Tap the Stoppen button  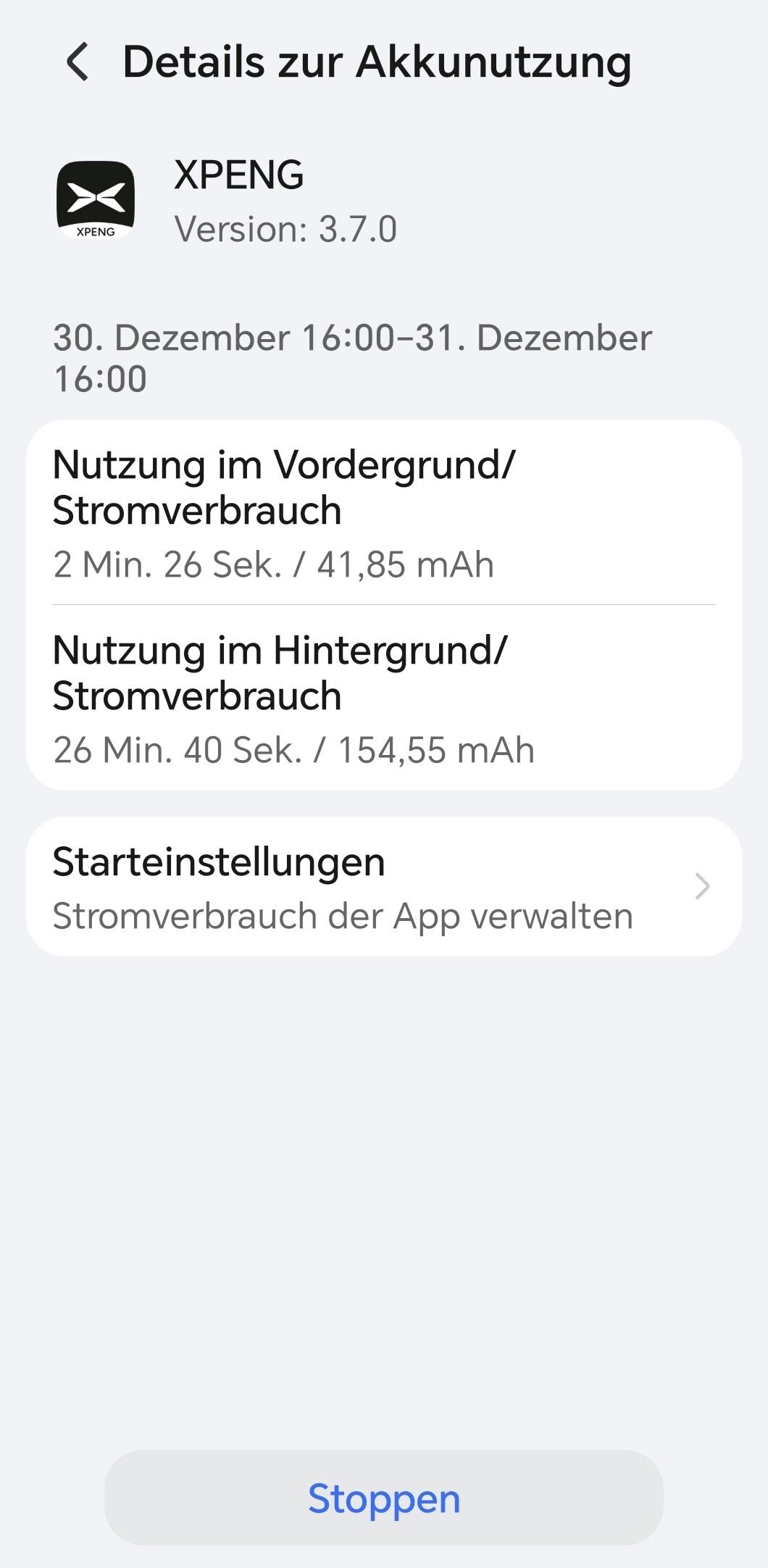tap(383, 1498)
